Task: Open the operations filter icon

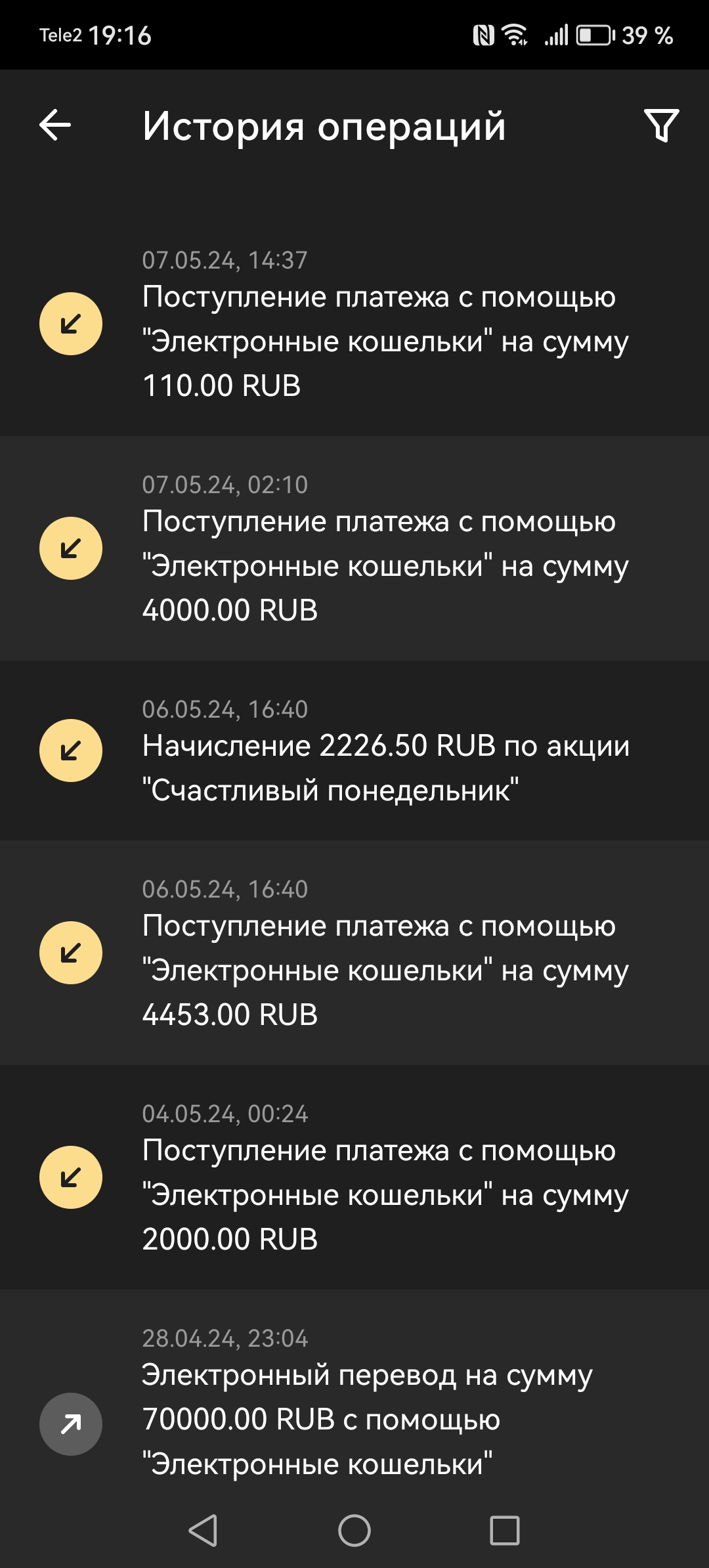Action: click(661, 125)
